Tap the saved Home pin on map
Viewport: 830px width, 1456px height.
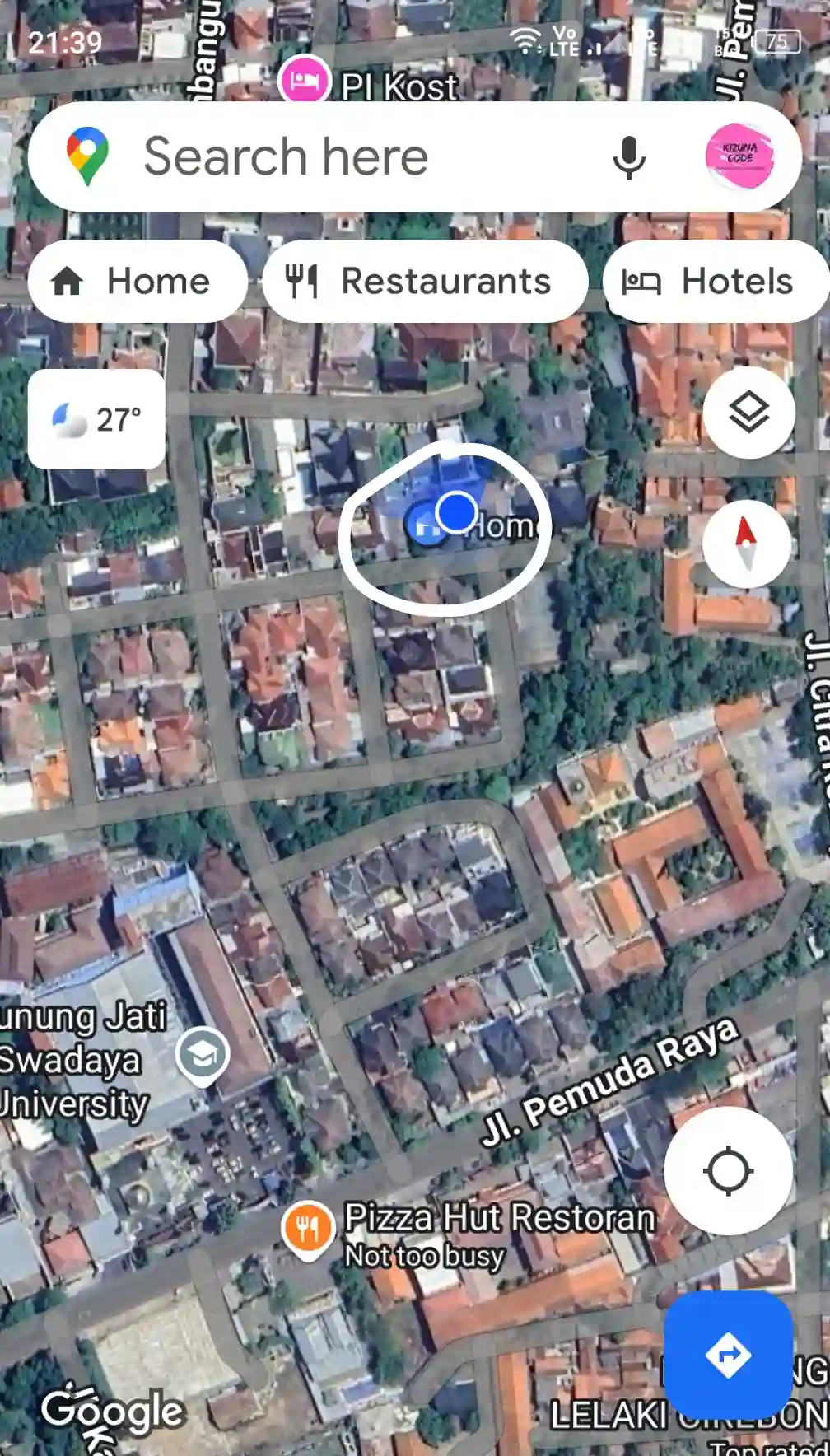click(x=425, y=525)
